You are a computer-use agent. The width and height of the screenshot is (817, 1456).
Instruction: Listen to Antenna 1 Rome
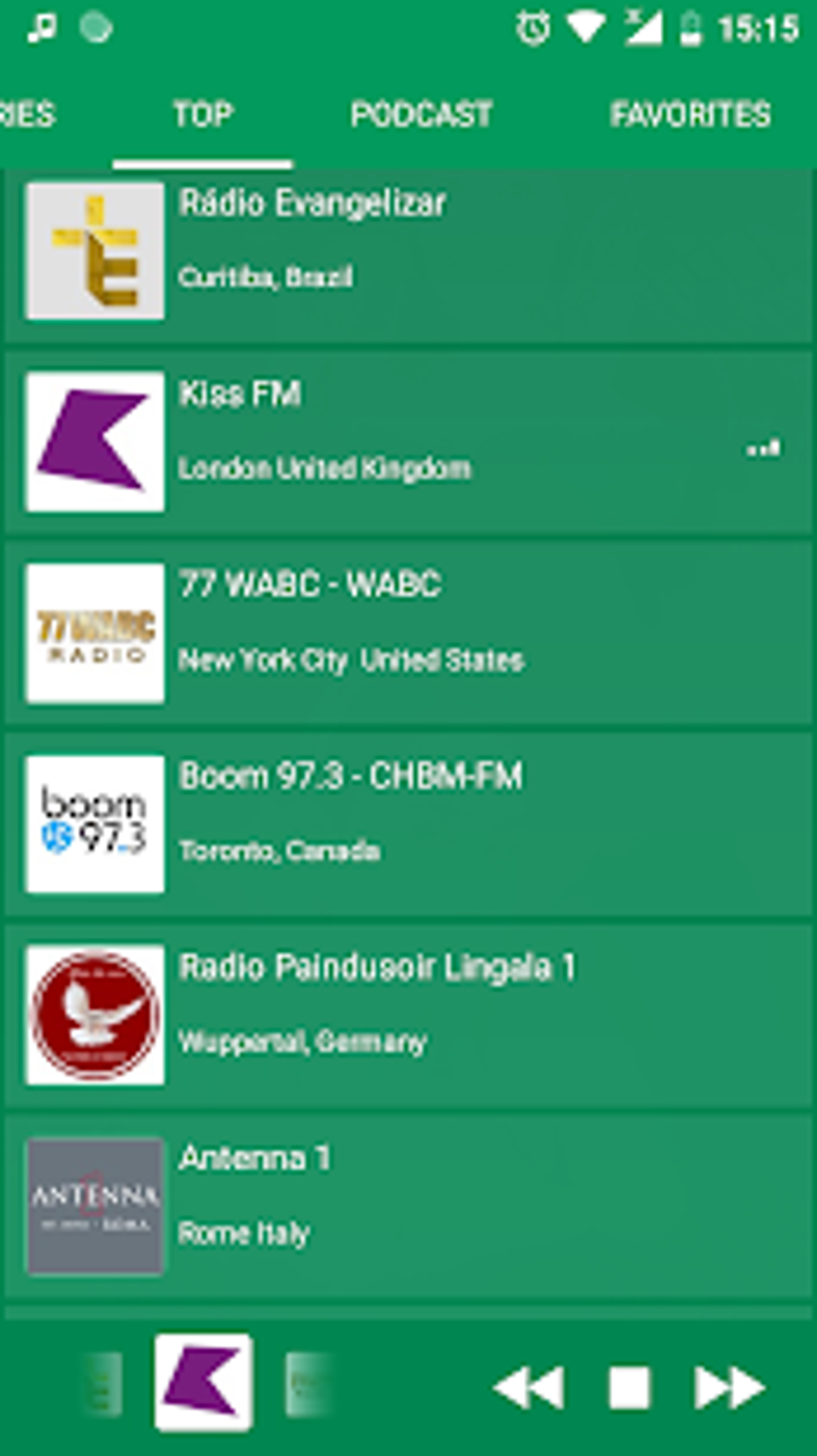pos(408,1206)
